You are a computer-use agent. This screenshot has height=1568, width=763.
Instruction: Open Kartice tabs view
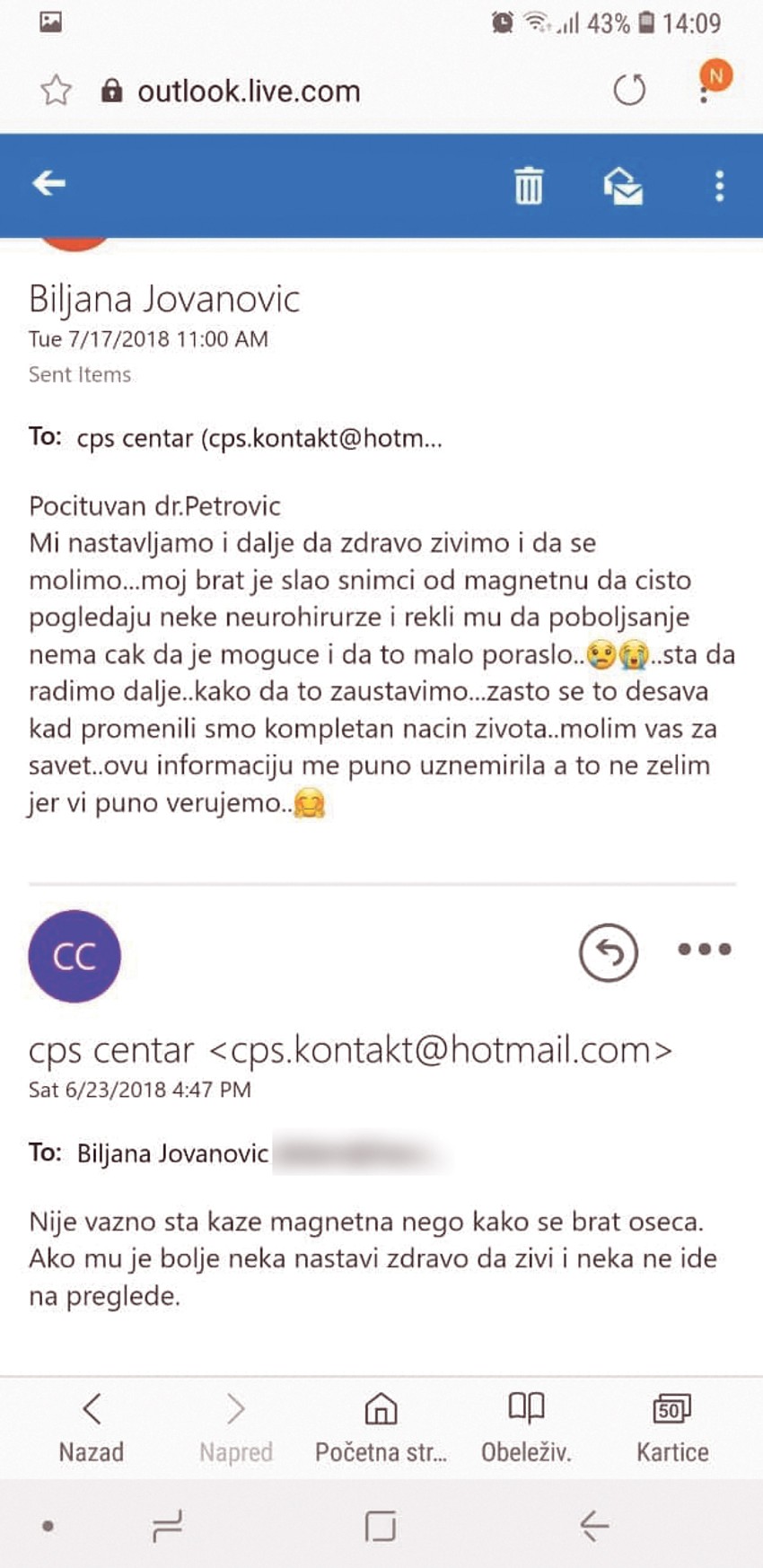(x=671, y=1427)
